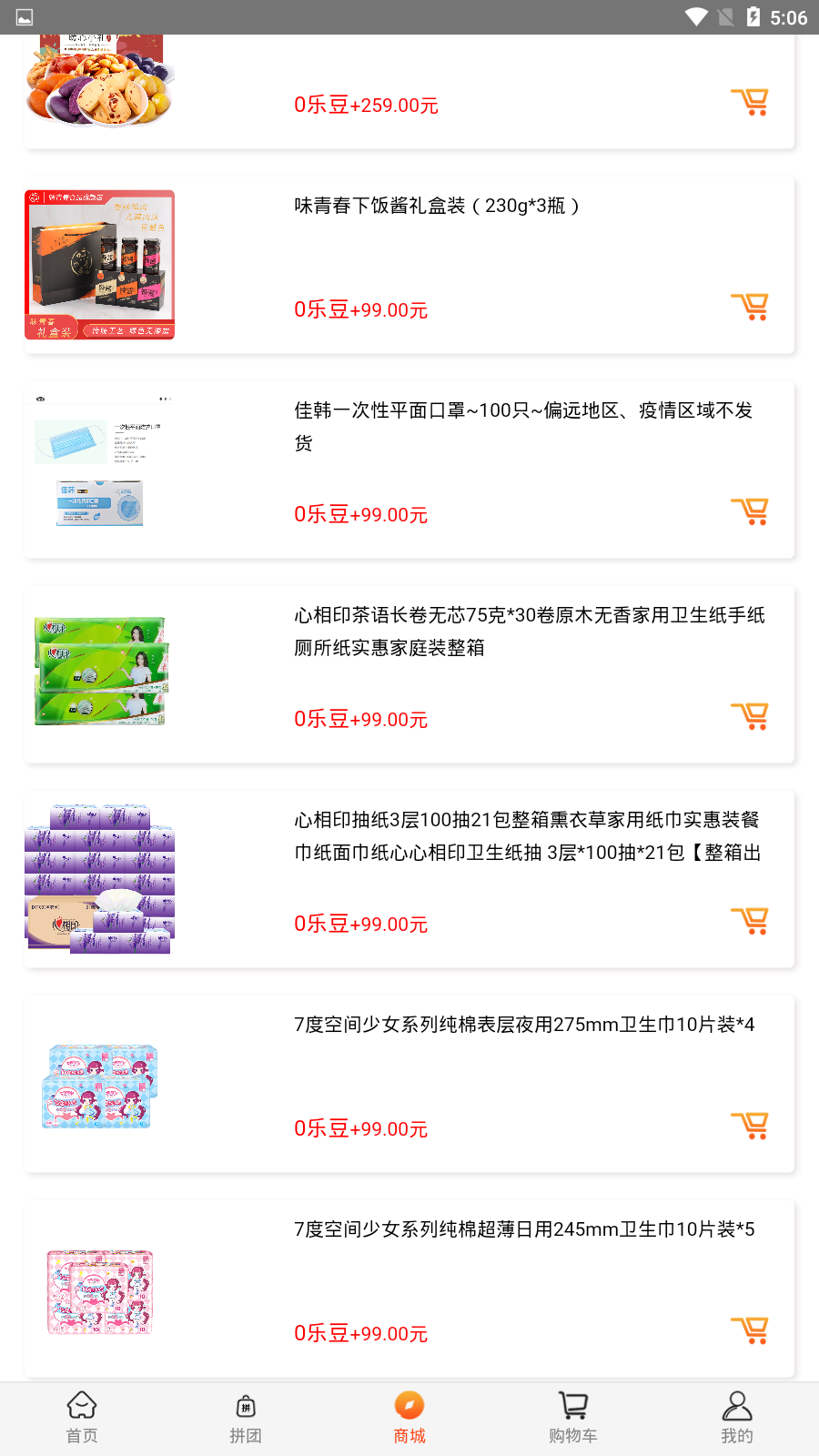
Task: Go to the 首页 tab
Action: pos(82,1418)
